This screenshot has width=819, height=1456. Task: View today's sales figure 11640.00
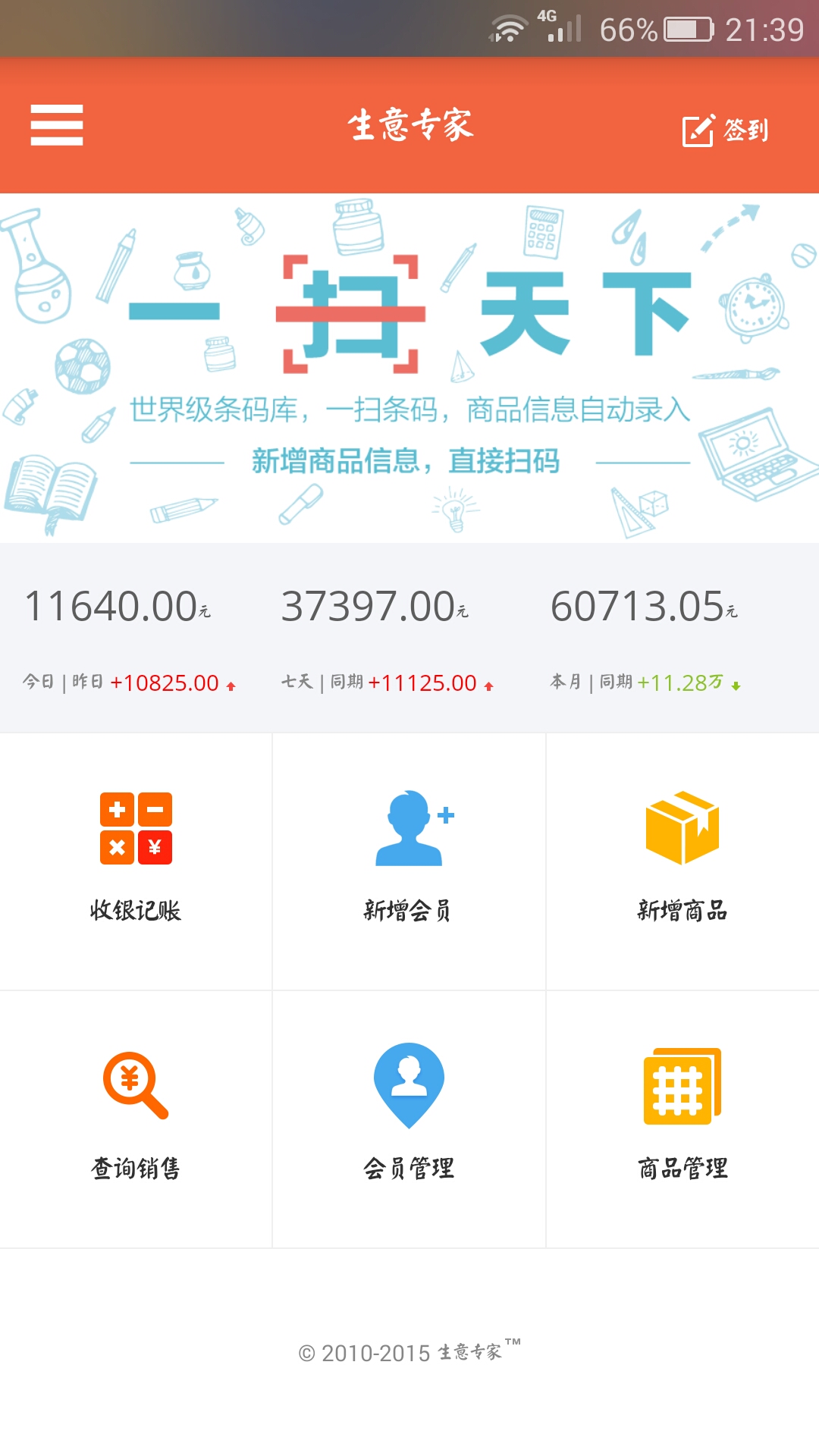click(x=118, y=607)
